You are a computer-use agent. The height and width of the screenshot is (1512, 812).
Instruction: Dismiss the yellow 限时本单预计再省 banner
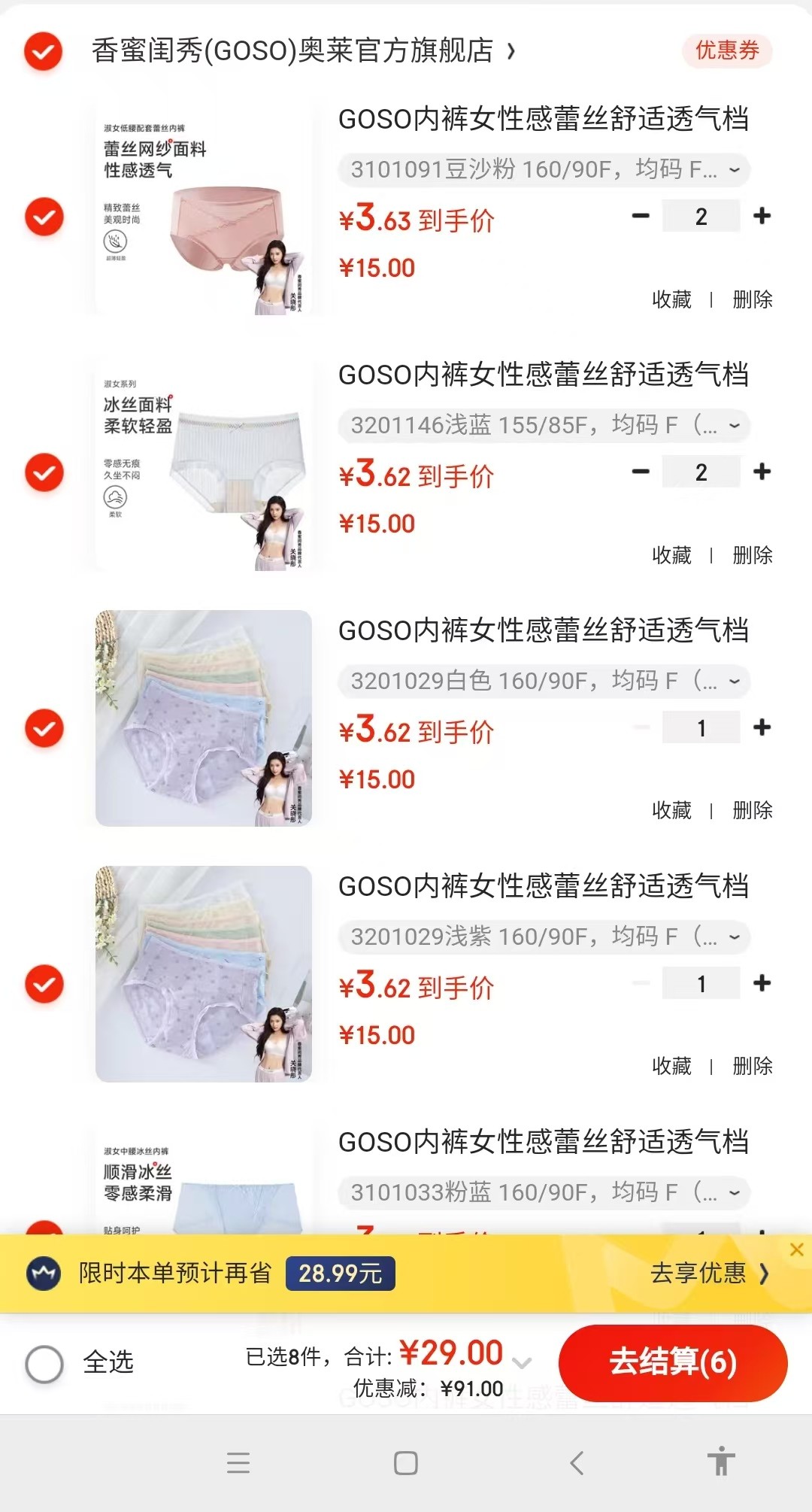796,1250
